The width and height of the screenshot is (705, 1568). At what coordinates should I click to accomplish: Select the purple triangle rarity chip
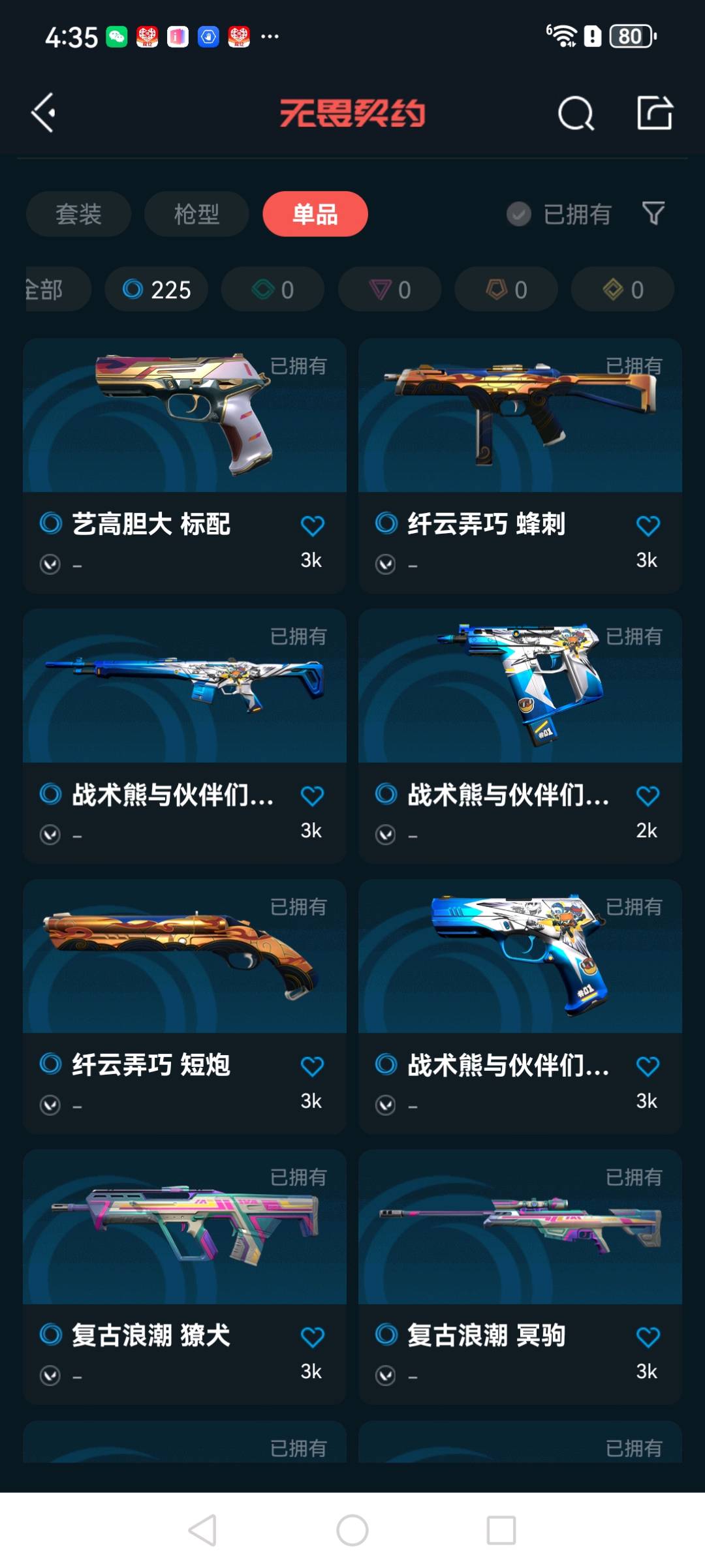click(x=390, y=289)
